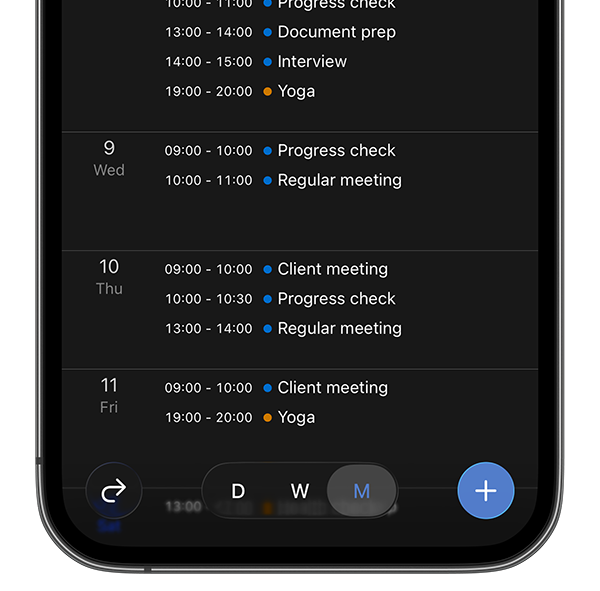The image size is (600, 591).
Task: Open Friday 11 Yoga event at 19:00
Action: [296, 418]
